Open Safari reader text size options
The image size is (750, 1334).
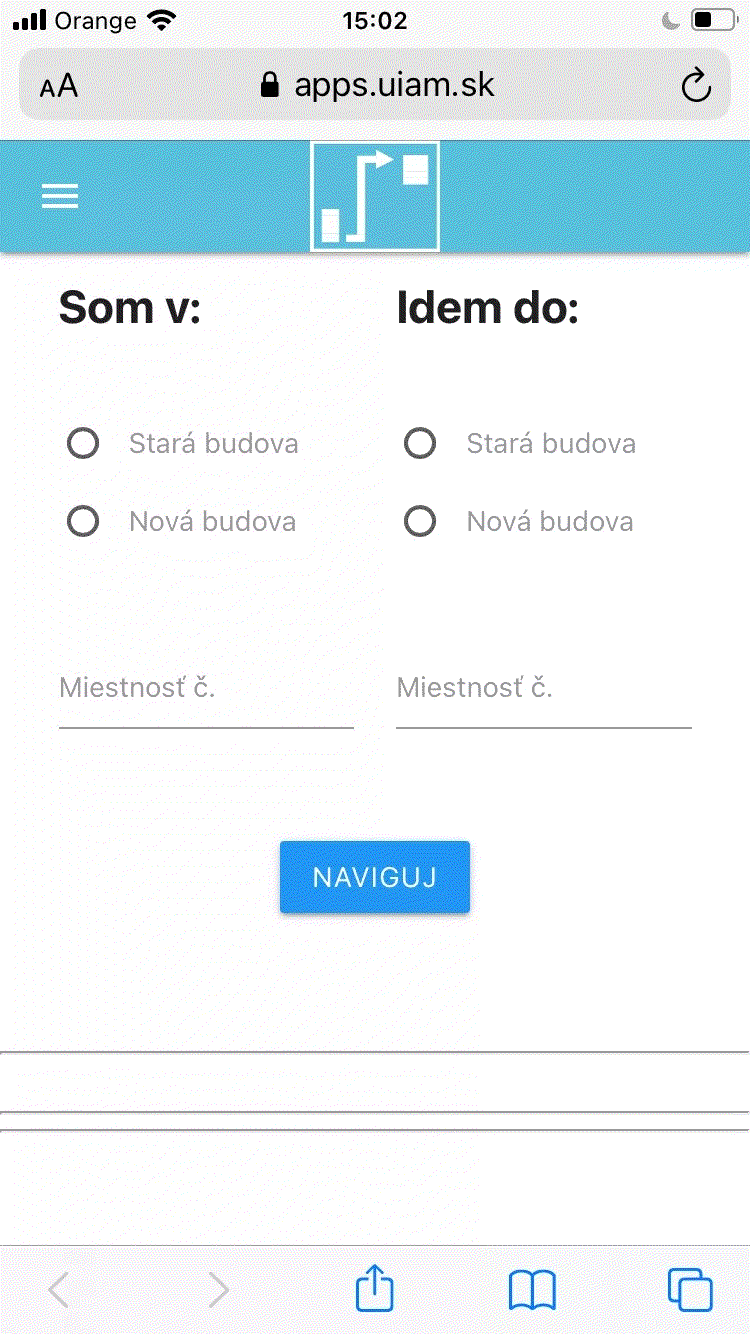59,86
